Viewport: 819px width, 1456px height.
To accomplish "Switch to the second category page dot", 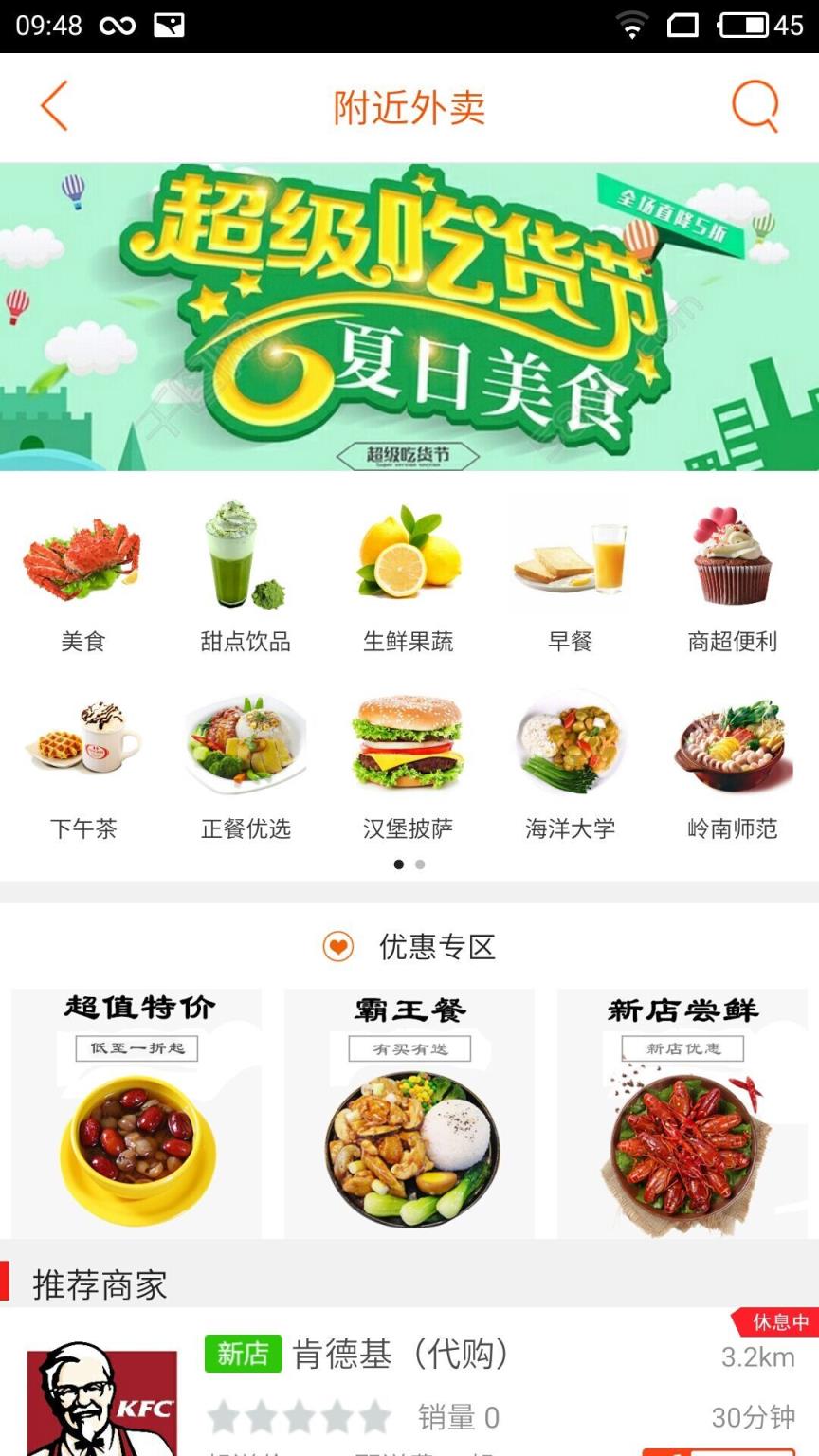I will tap(419, 864).
